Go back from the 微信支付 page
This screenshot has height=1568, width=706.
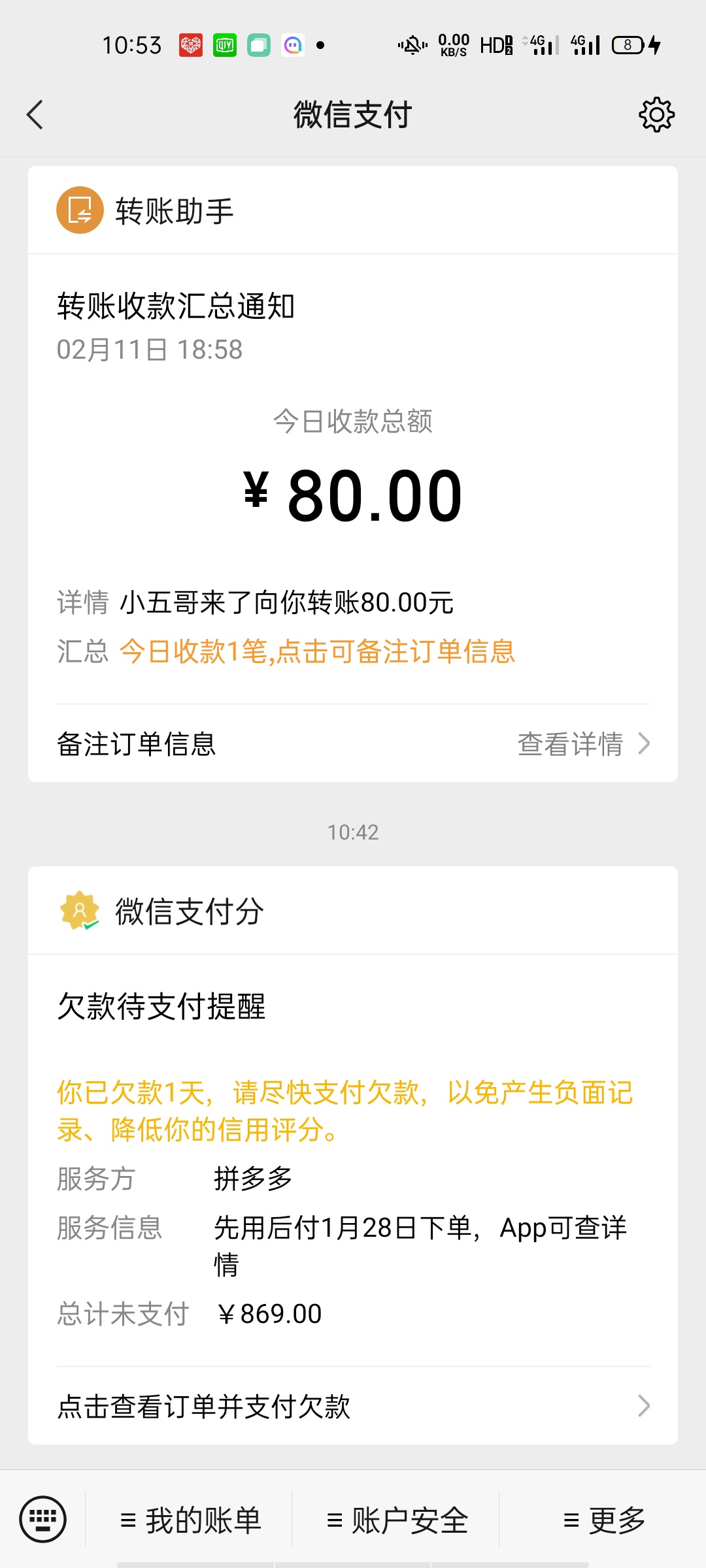35,115
